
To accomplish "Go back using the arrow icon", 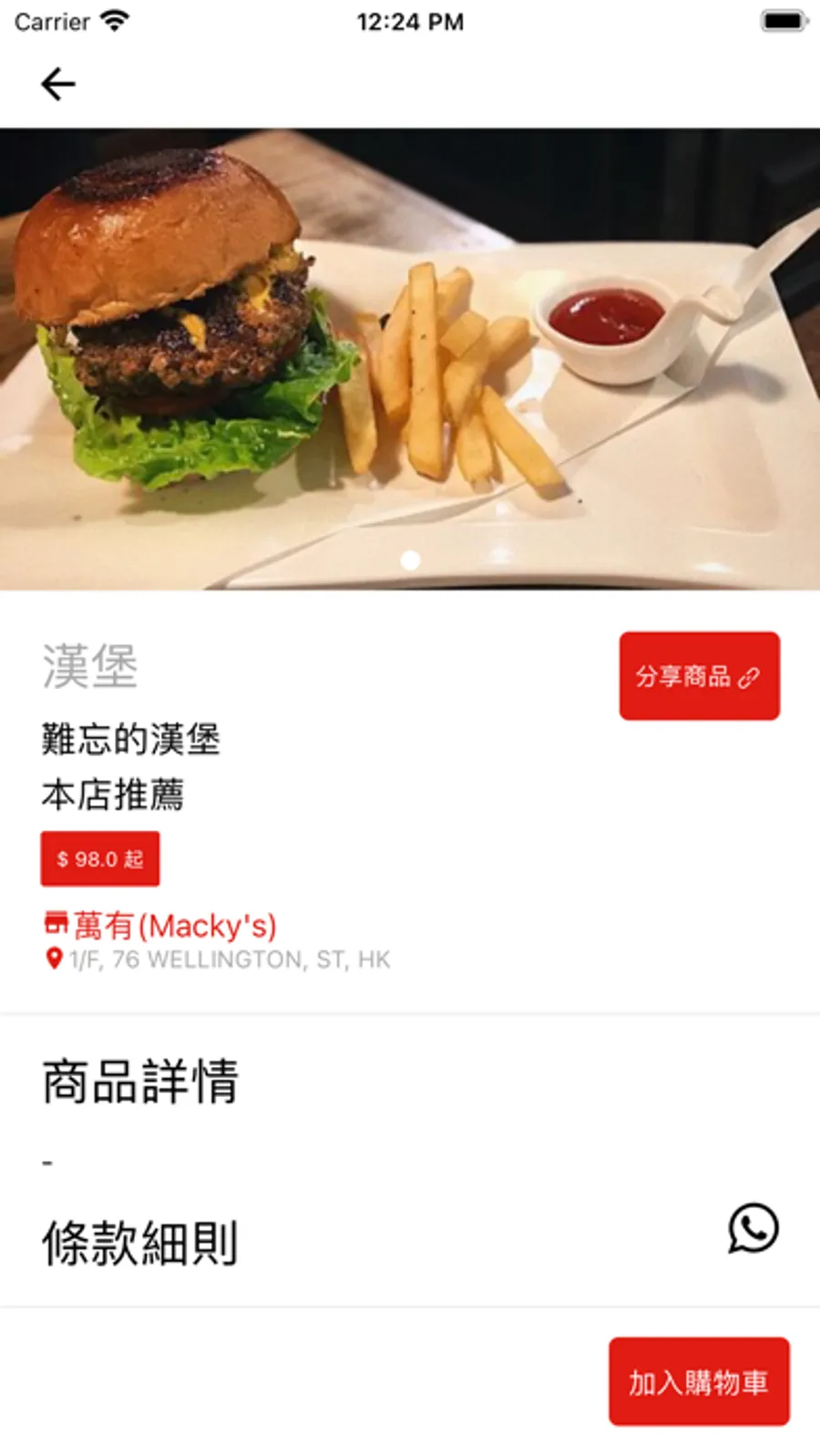I will (x=57, y=85).
